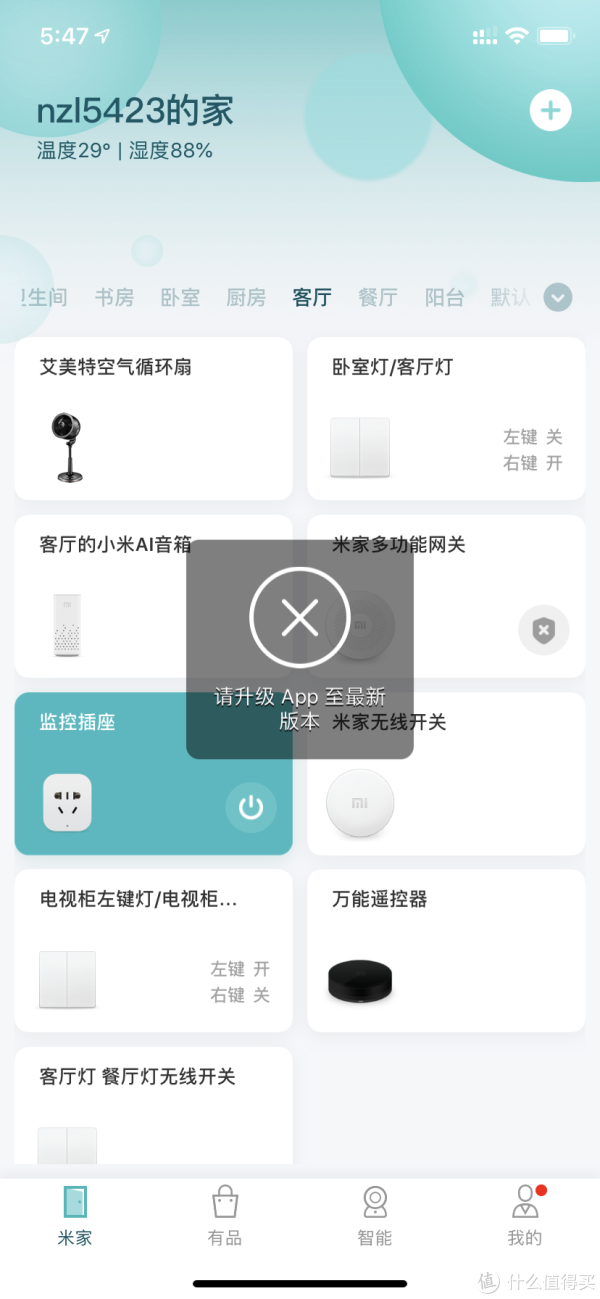Screen dimensions: 600x1299
Task: Open the 电视柜左键灯 switch card
Action: click(153, 950)
